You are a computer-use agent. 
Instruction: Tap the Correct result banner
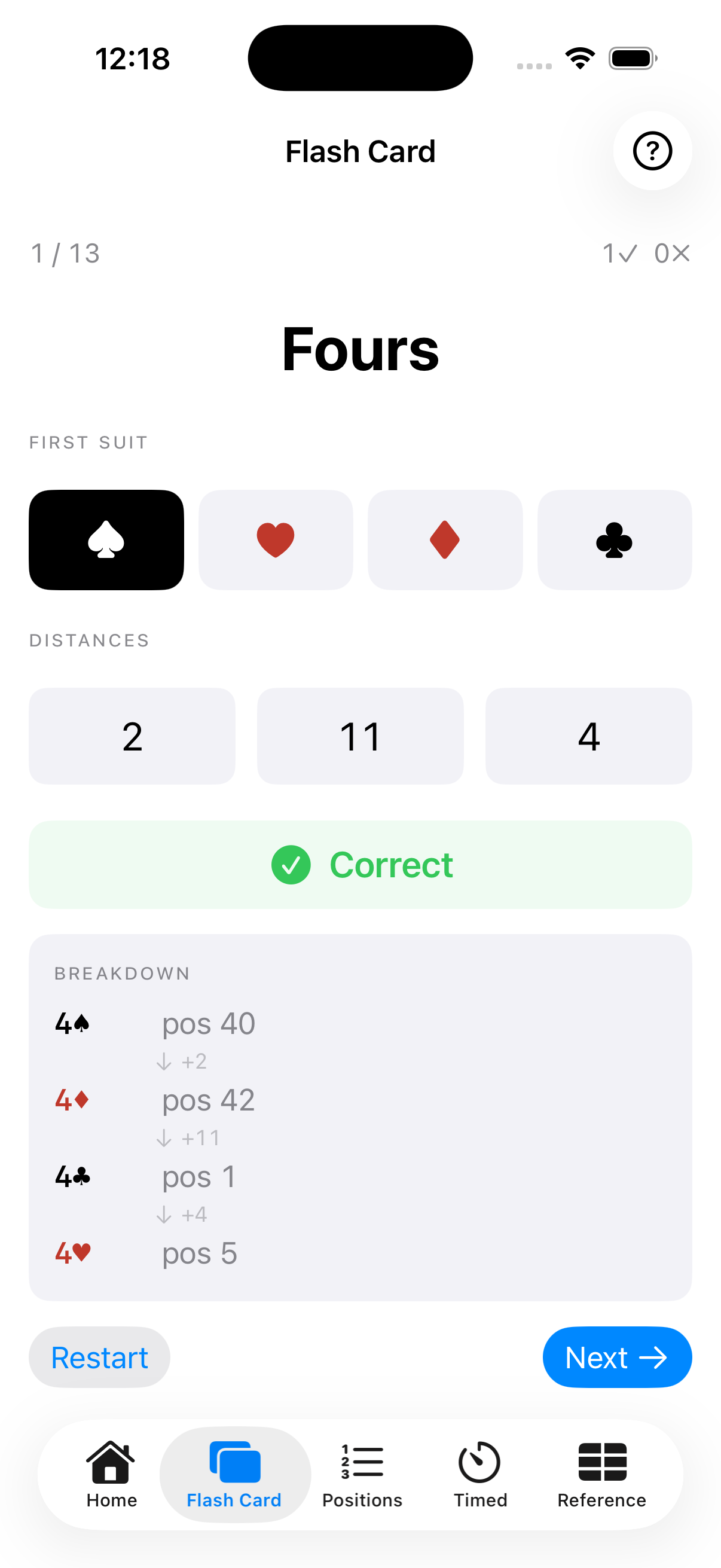(x=360, y=864)
